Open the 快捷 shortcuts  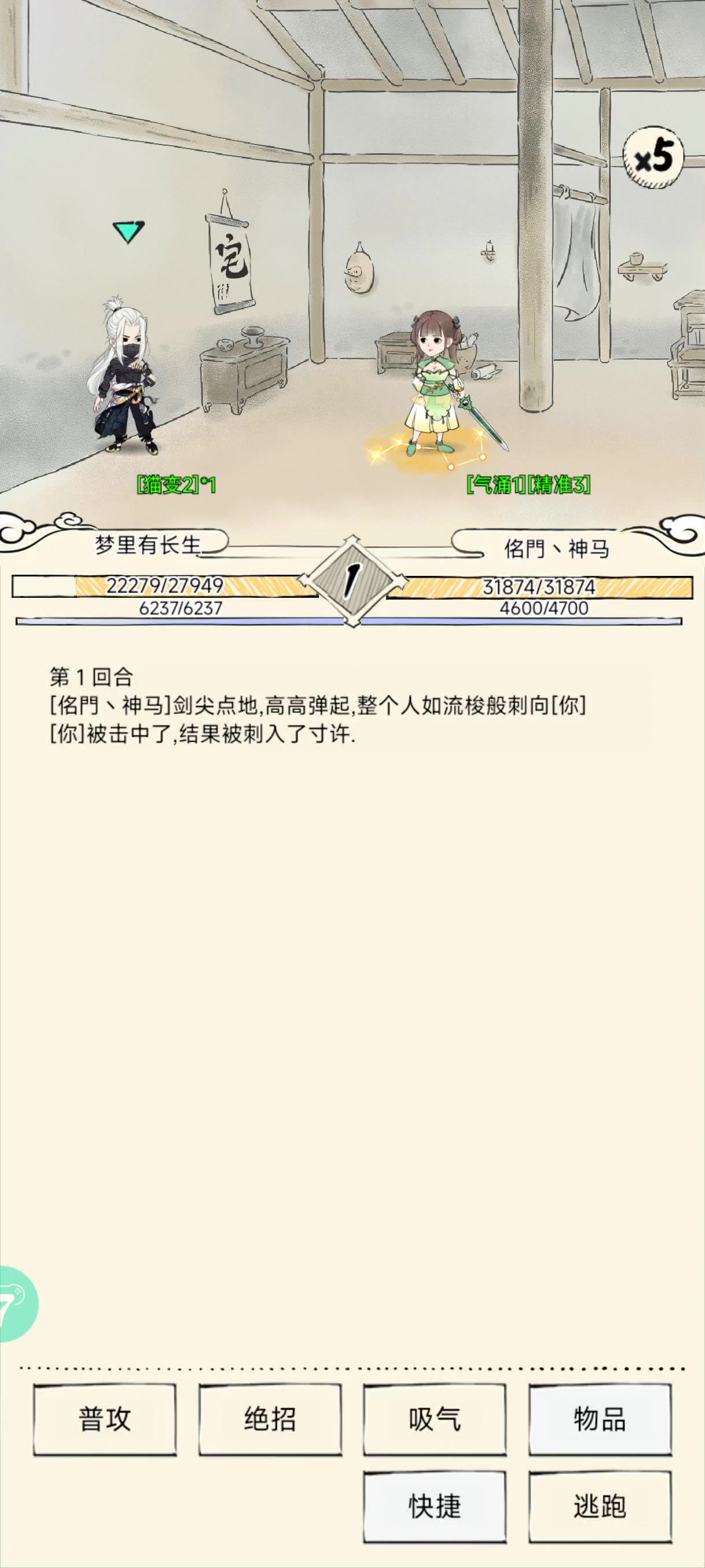[x=435, y=1507]
